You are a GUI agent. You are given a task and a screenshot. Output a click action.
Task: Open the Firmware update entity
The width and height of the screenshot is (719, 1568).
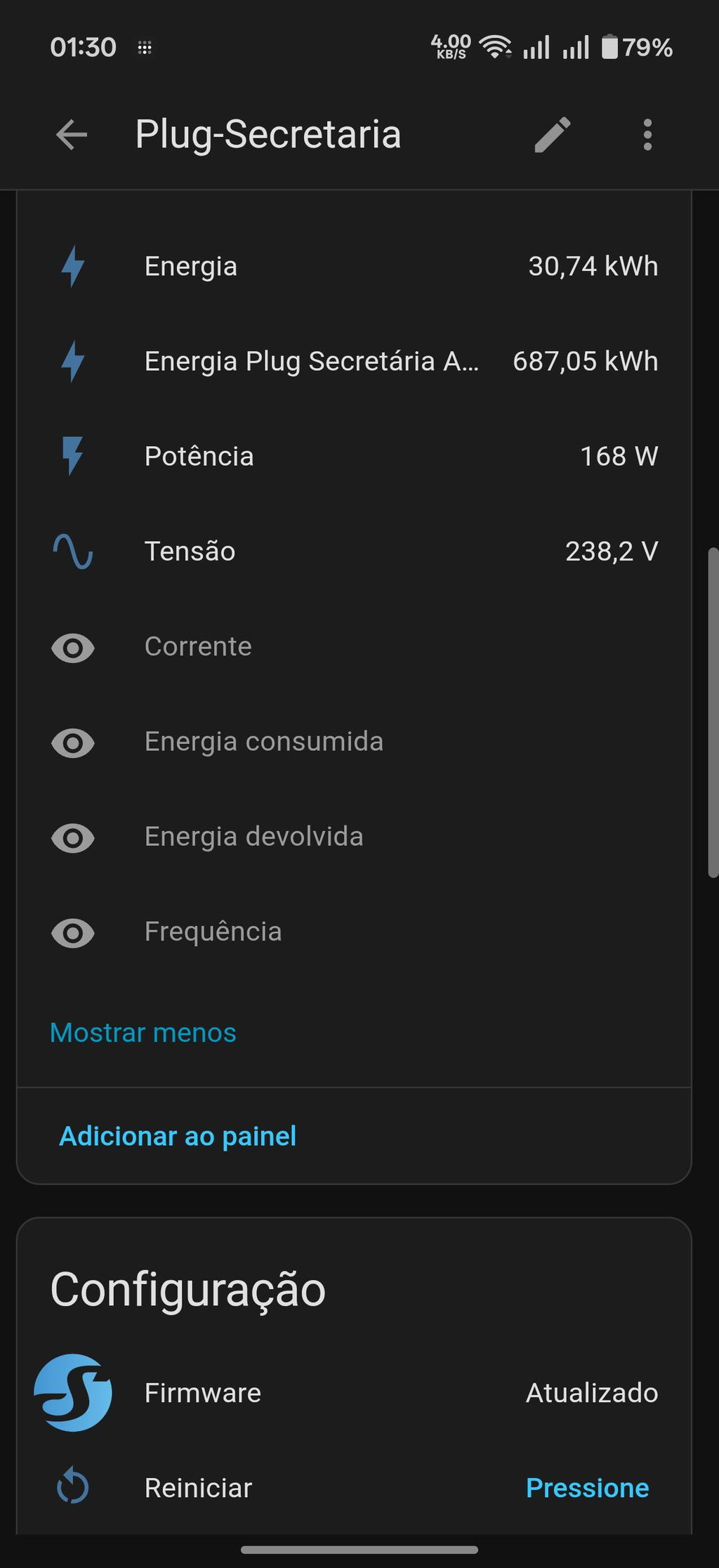354,1392
